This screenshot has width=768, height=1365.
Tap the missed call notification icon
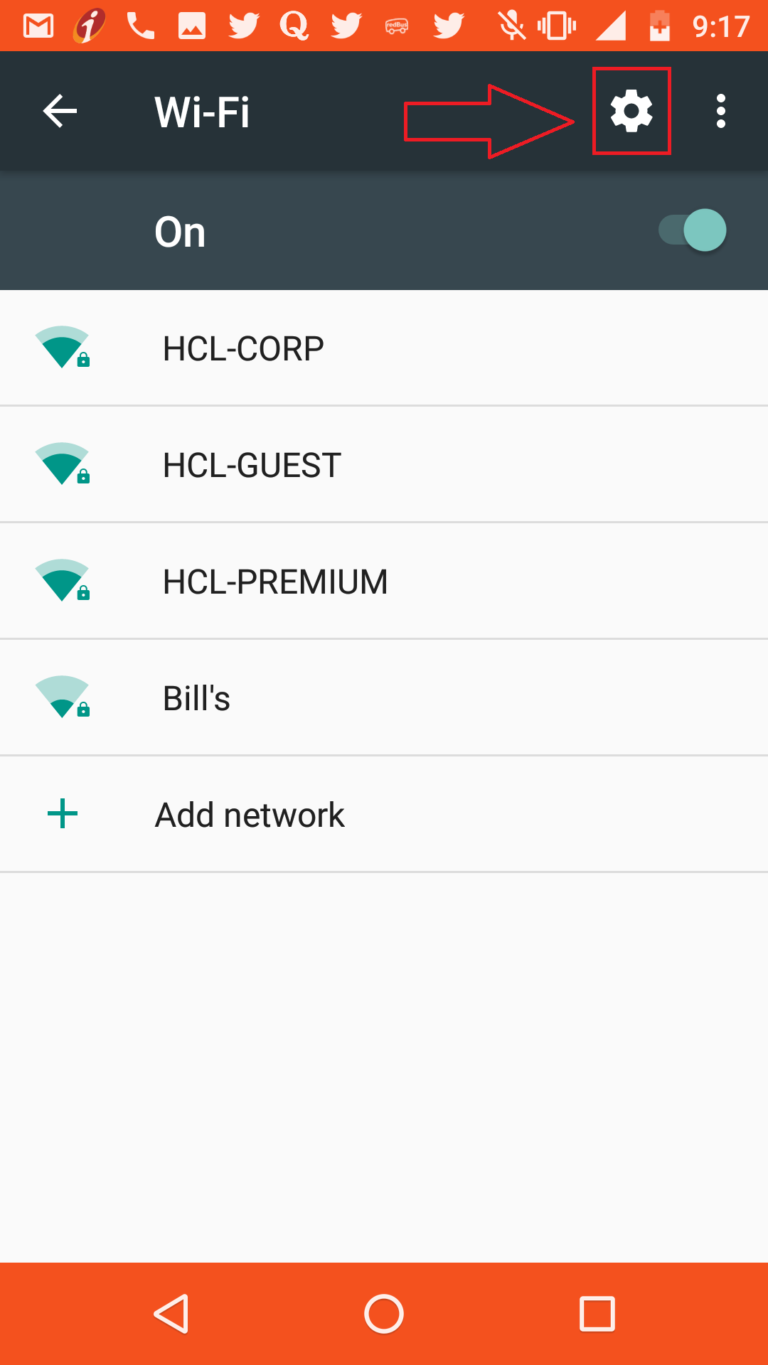click(140, 25)
